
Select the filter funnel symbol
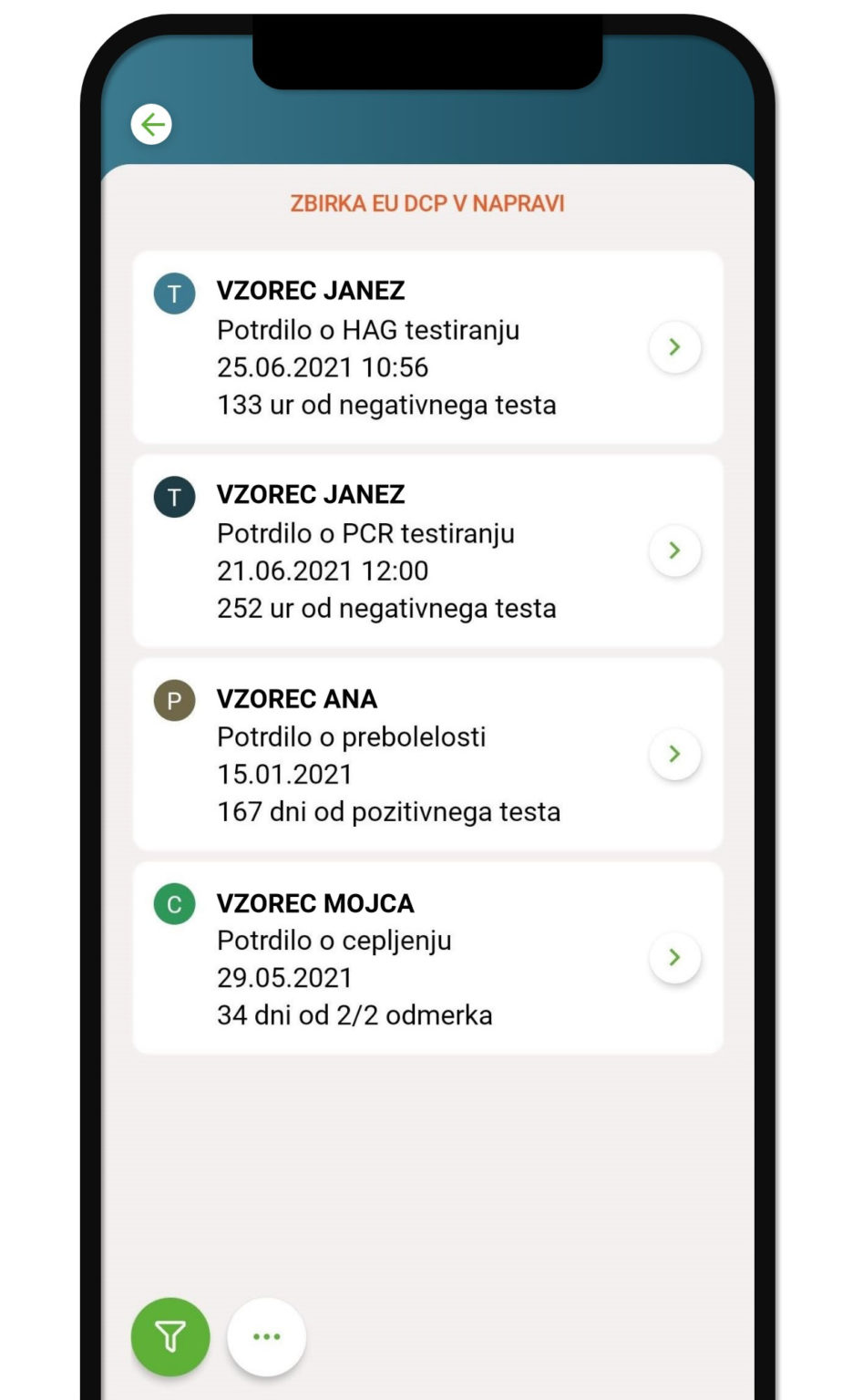[x=170, y=1336]
